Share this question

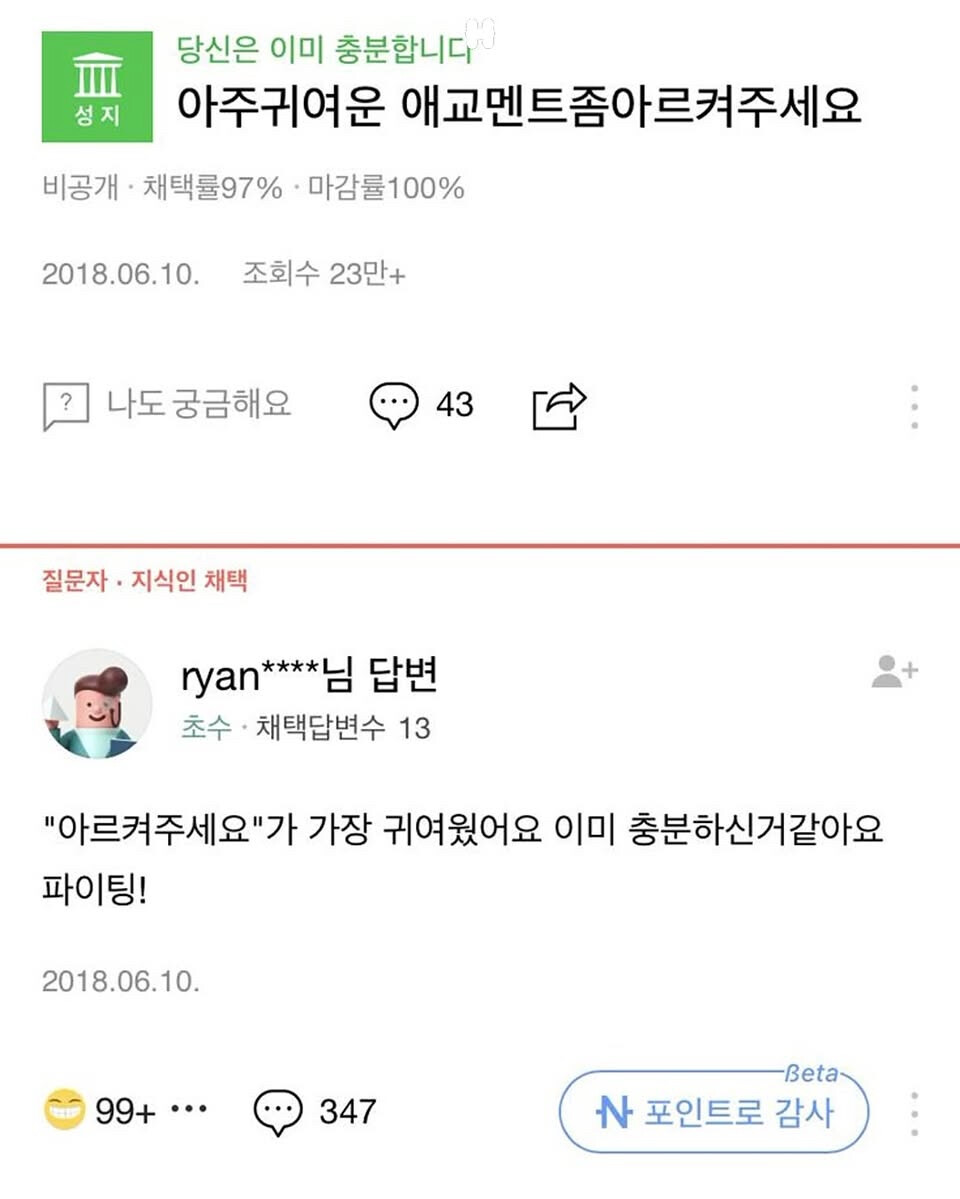click(558, 405)
